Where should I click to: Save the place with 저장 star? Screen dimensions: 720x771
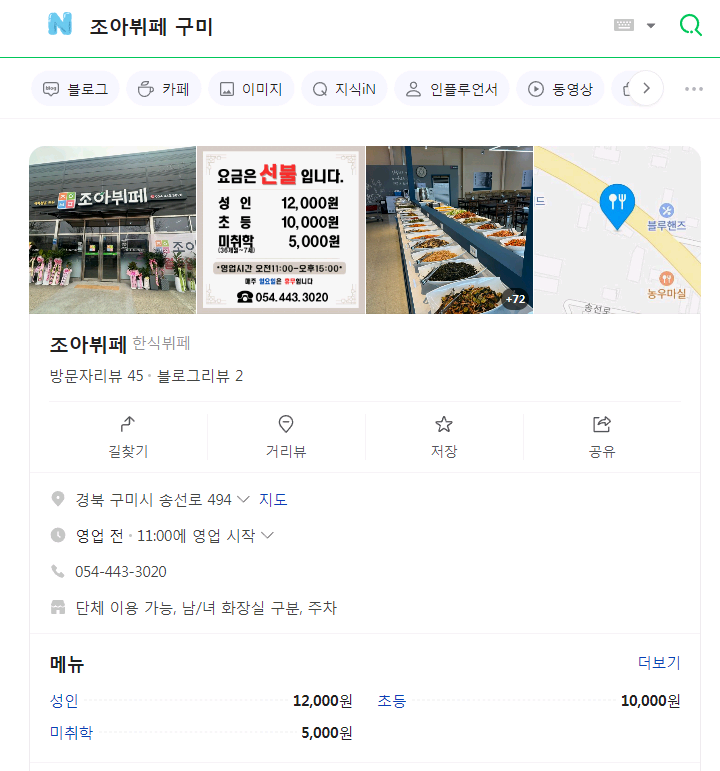tap(444, 437)
